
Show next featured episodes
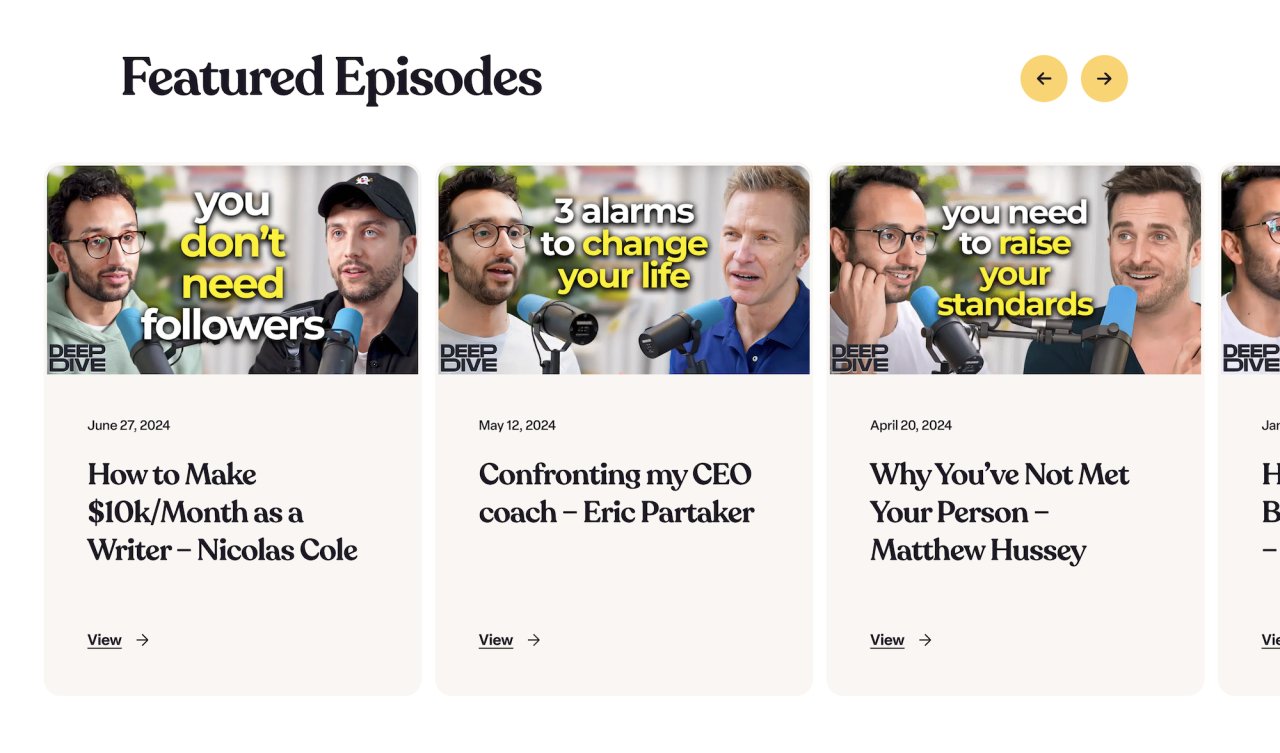click(x=1104, y=78)
